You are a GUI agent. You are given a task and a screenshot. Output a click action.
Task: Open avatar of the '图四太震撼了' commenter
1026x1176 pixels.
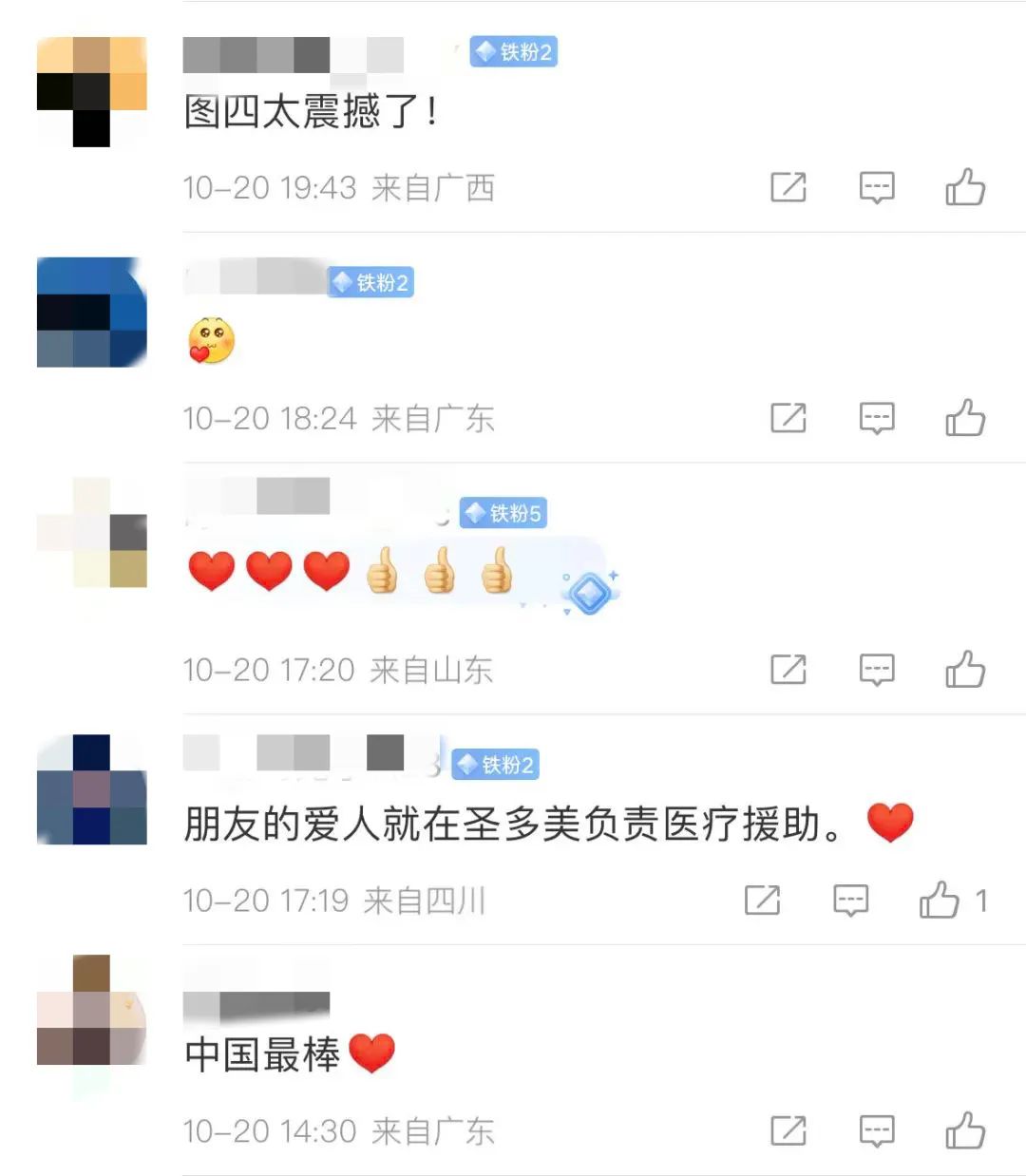click(91, 91)
